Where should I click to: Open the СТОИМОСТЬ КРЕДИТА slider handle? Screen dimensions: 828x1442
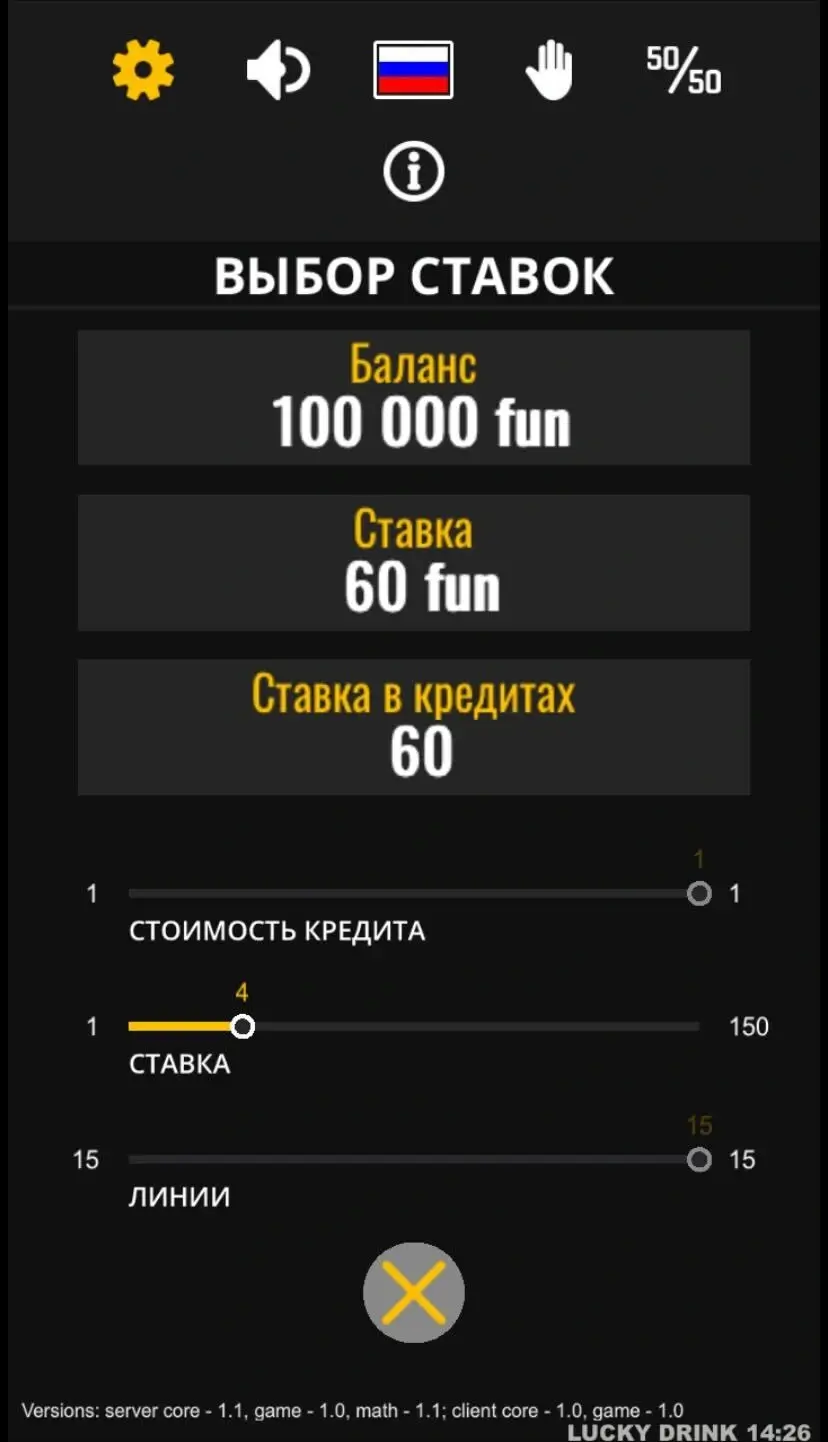click(698, 893)
